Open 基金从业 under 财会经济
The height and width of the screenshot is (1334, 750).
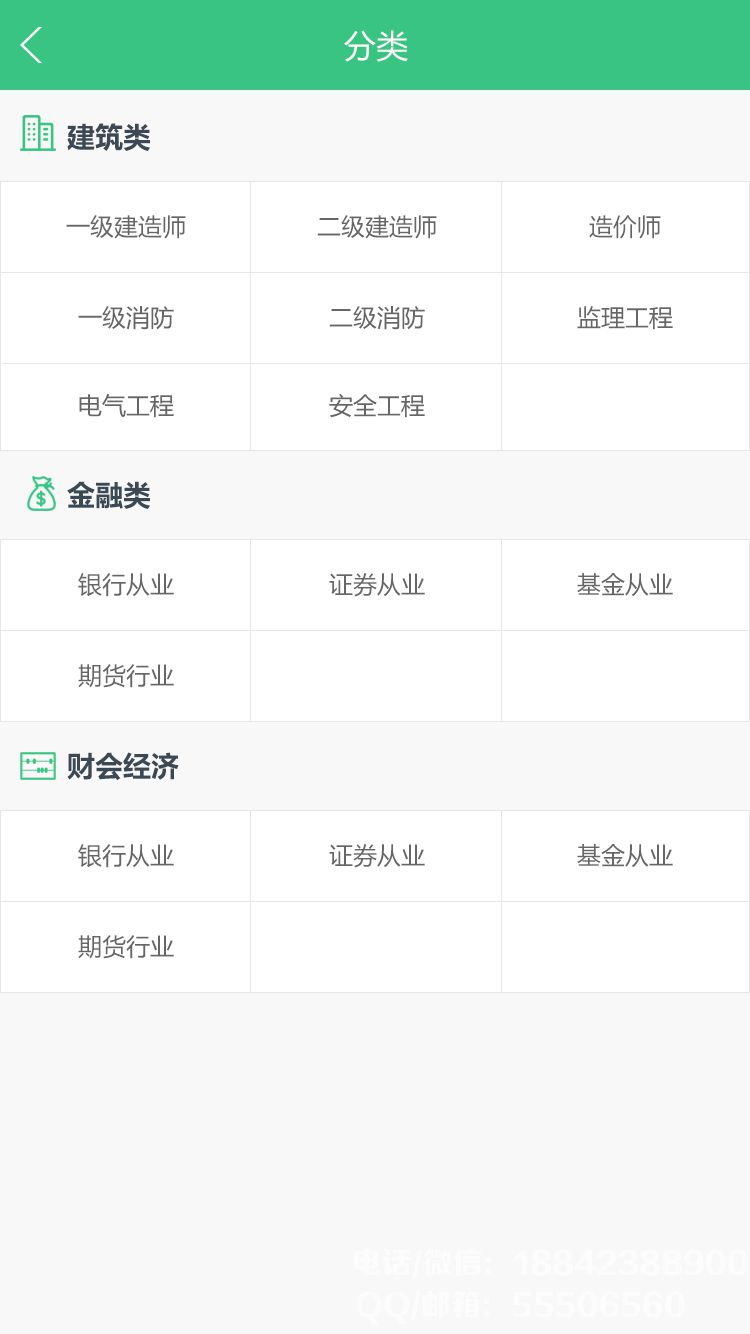[x=625, y=856]
